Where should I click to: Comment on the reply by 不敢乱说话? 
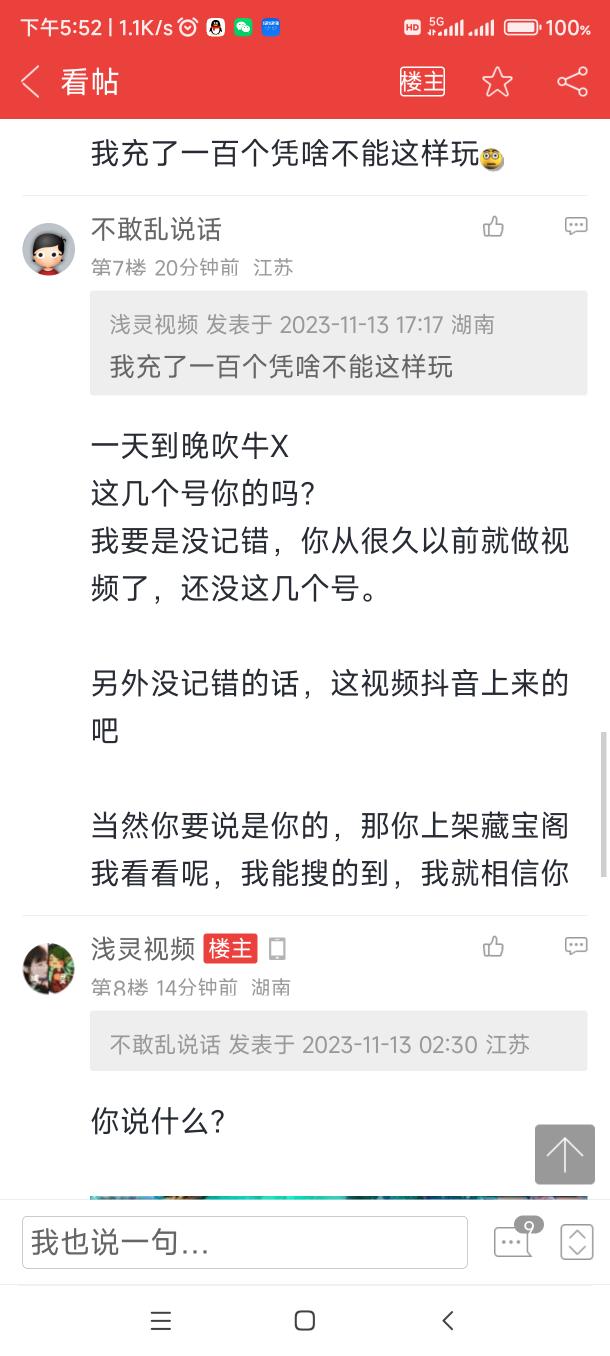point(576,226)
